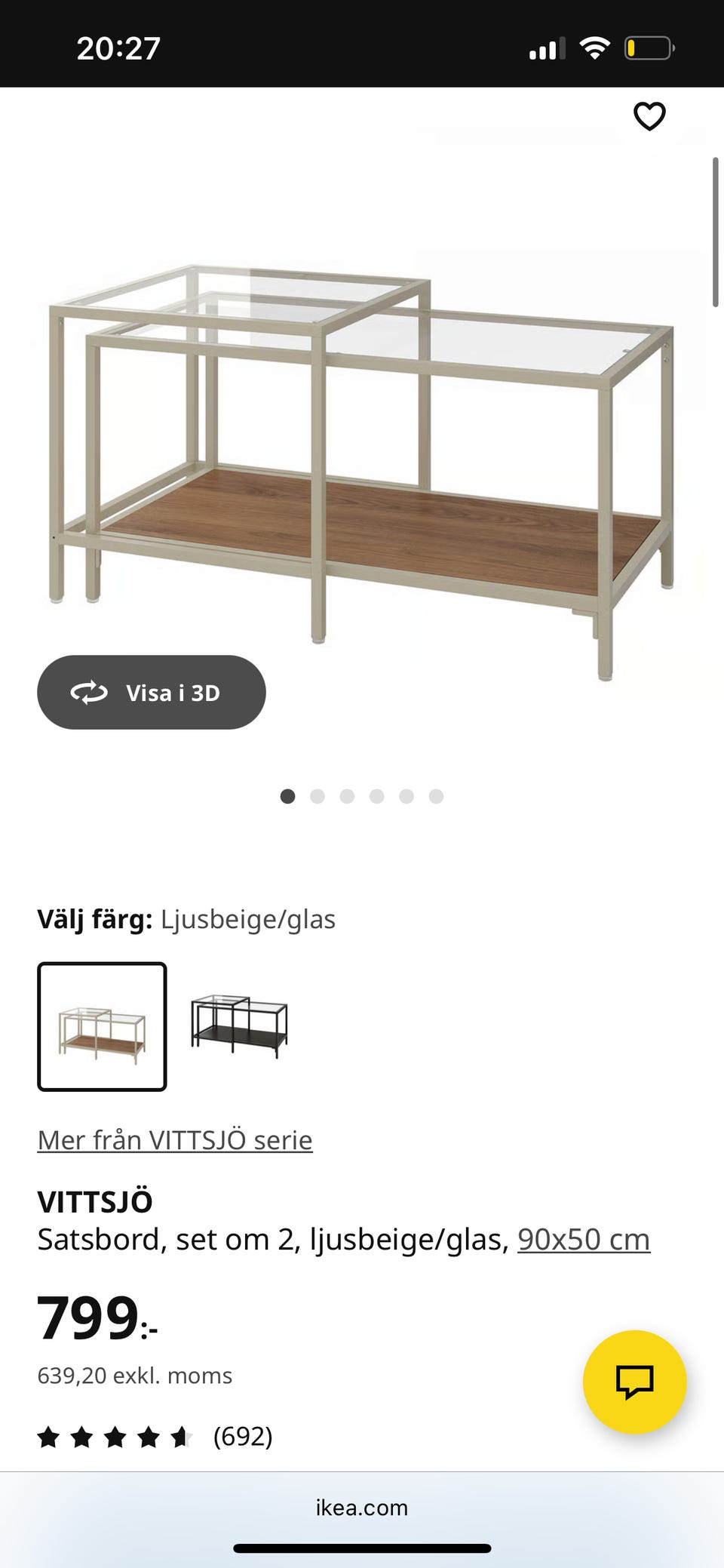Select the last carousel dot

tap(436, 796)
